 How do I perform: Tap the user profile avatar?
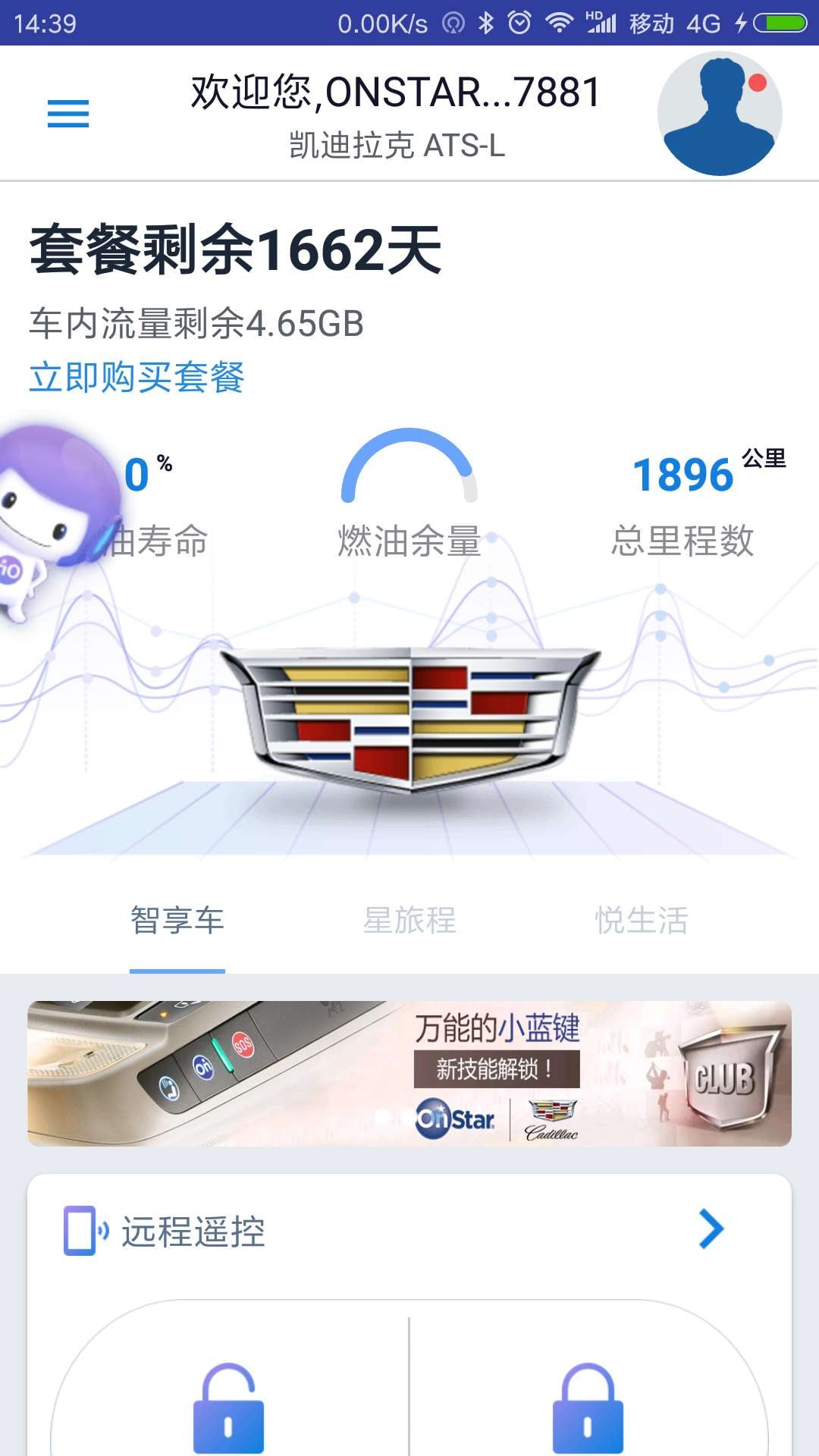[720, 112]
